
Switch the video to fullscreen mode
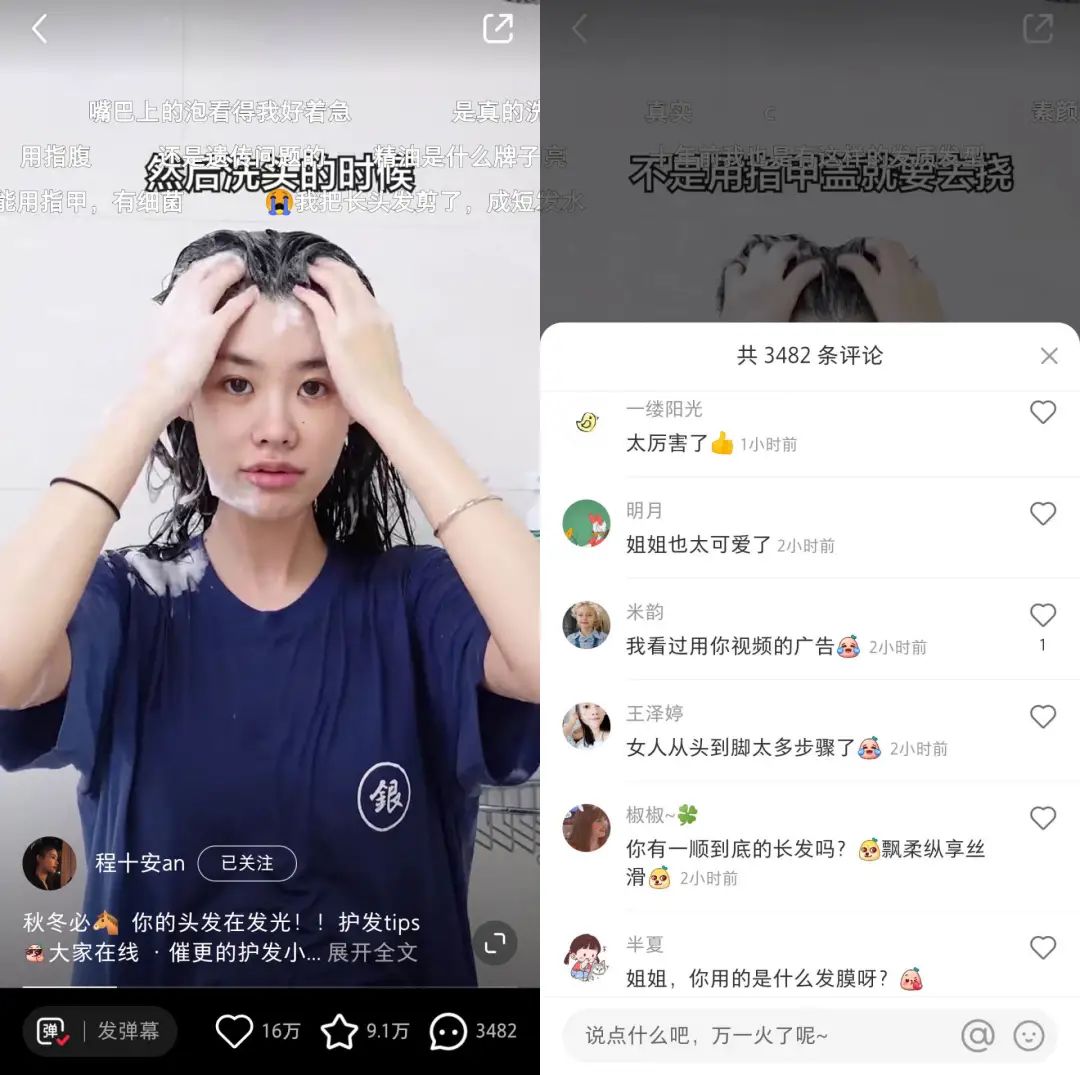(495, 943)
